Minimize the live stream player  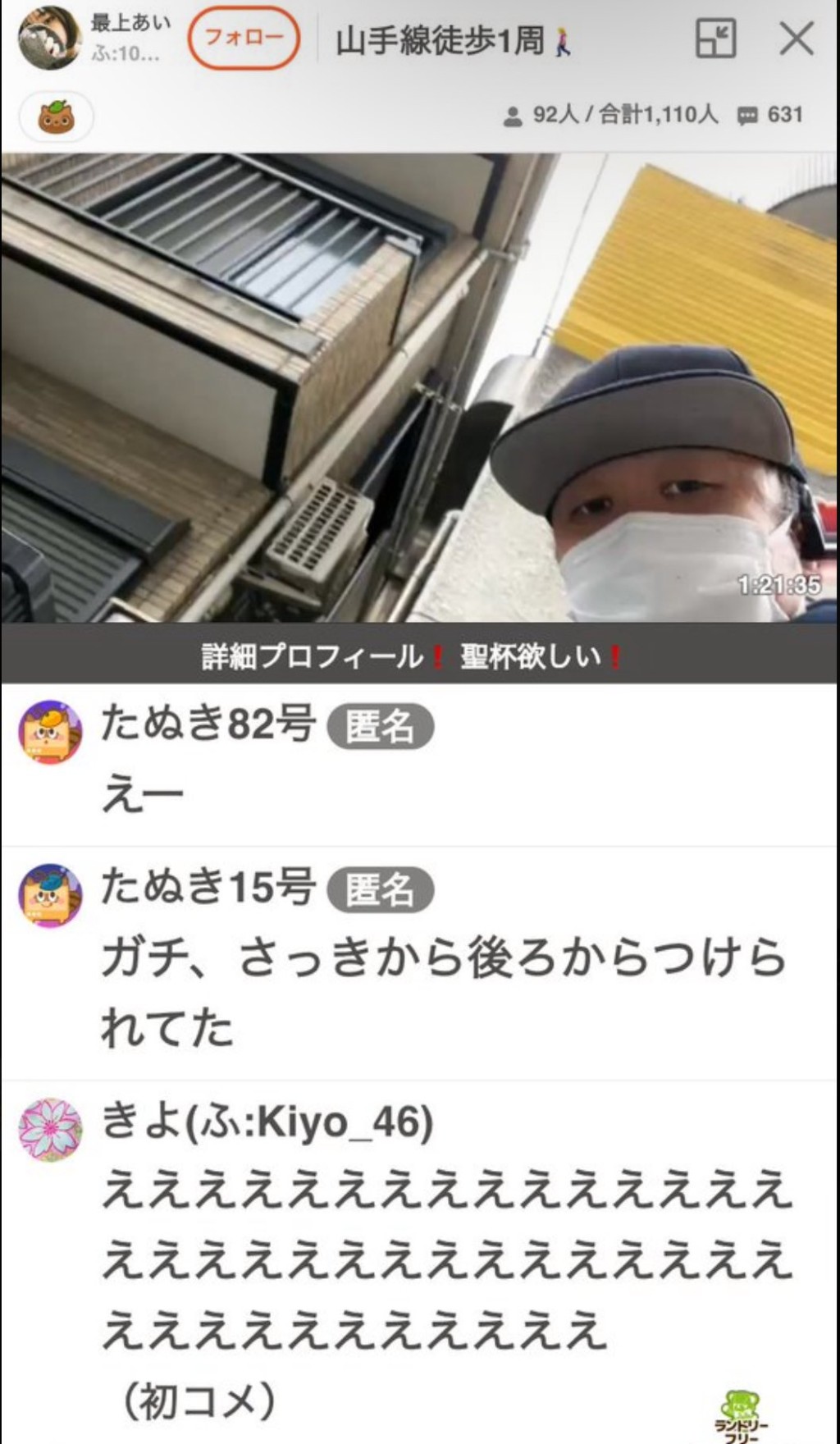tap(715, 39)
